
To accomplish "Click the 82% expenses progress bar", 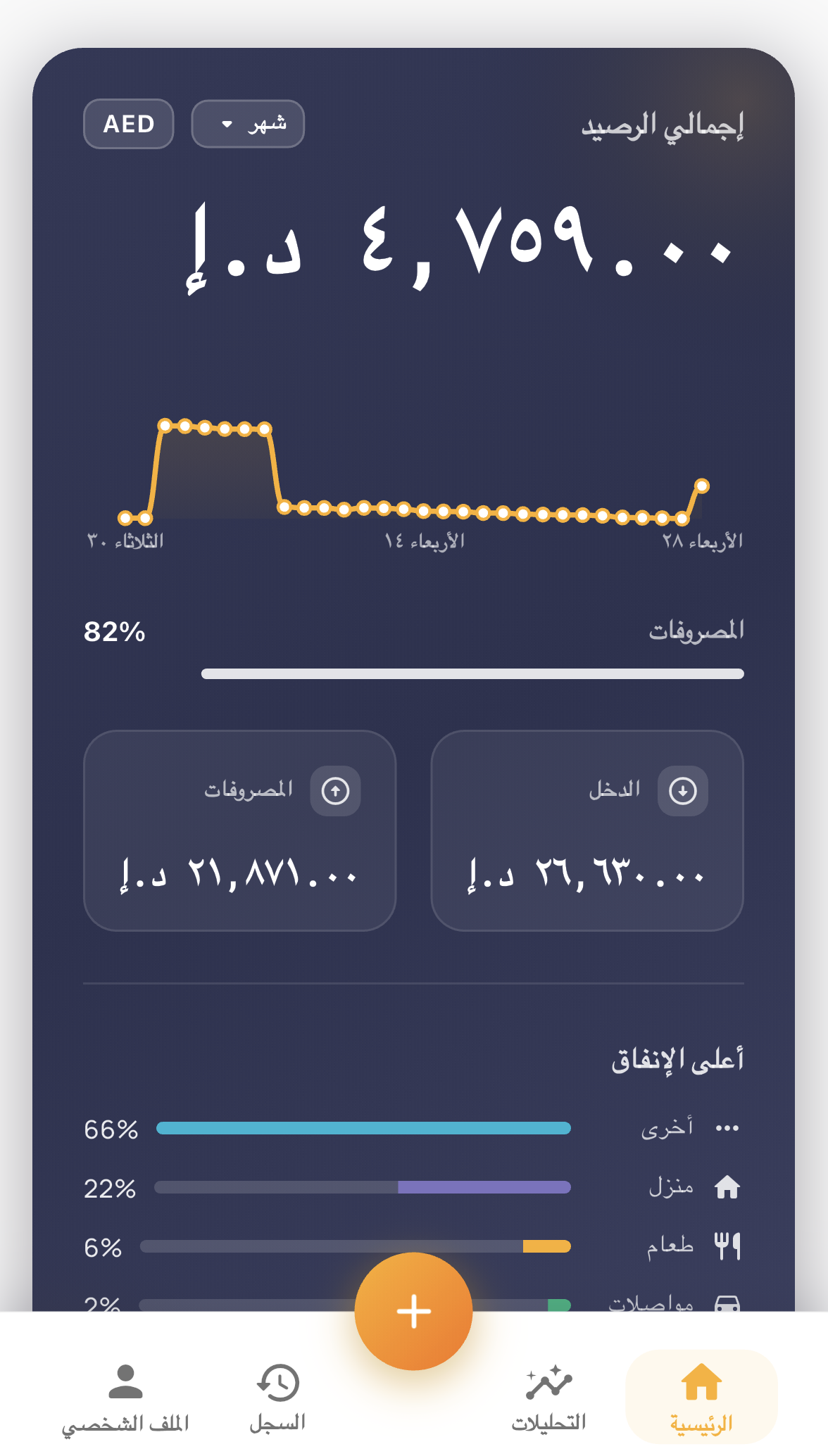I will [472, 674].
